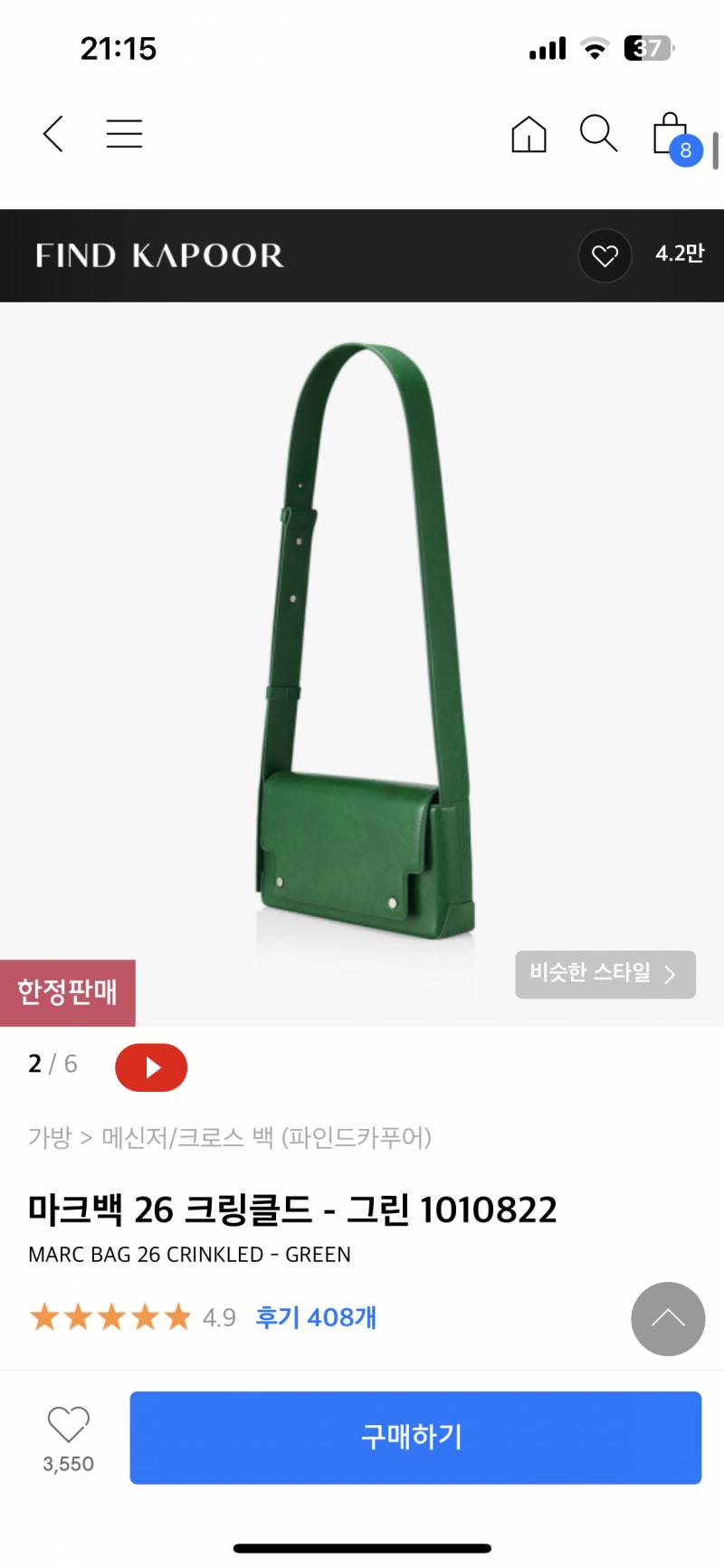Tap the 한정판매 limited sale badge
The height and width of the screenshot is (1568, 724).
(x=67, y=992)
